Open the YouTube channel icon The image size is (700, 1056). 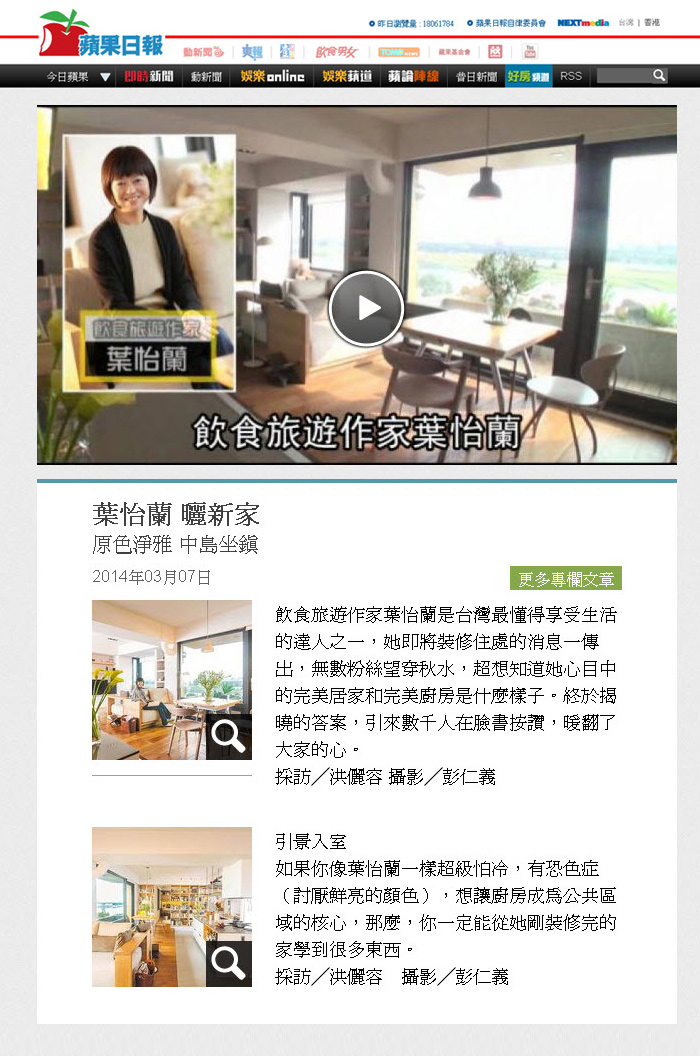click(x=529, y=51)
